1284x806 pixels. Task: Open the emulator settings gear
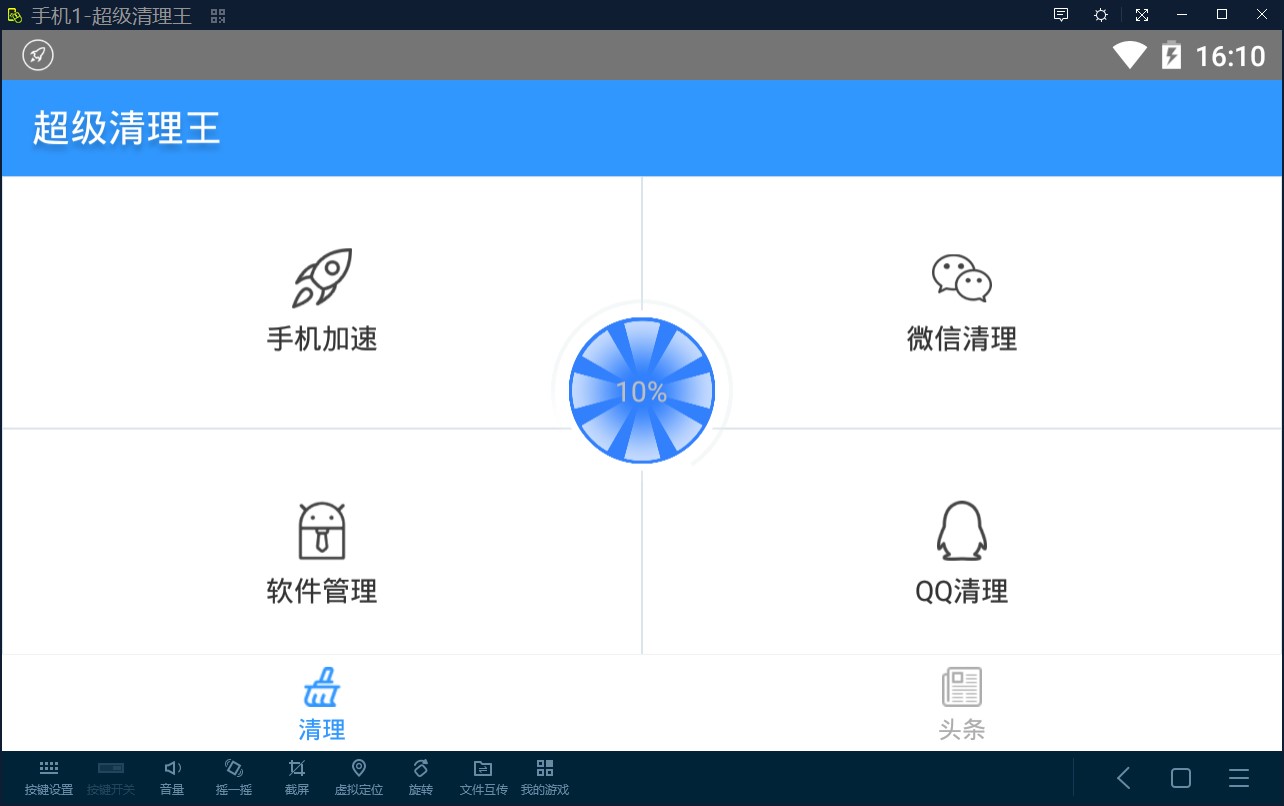point(1101,14)
